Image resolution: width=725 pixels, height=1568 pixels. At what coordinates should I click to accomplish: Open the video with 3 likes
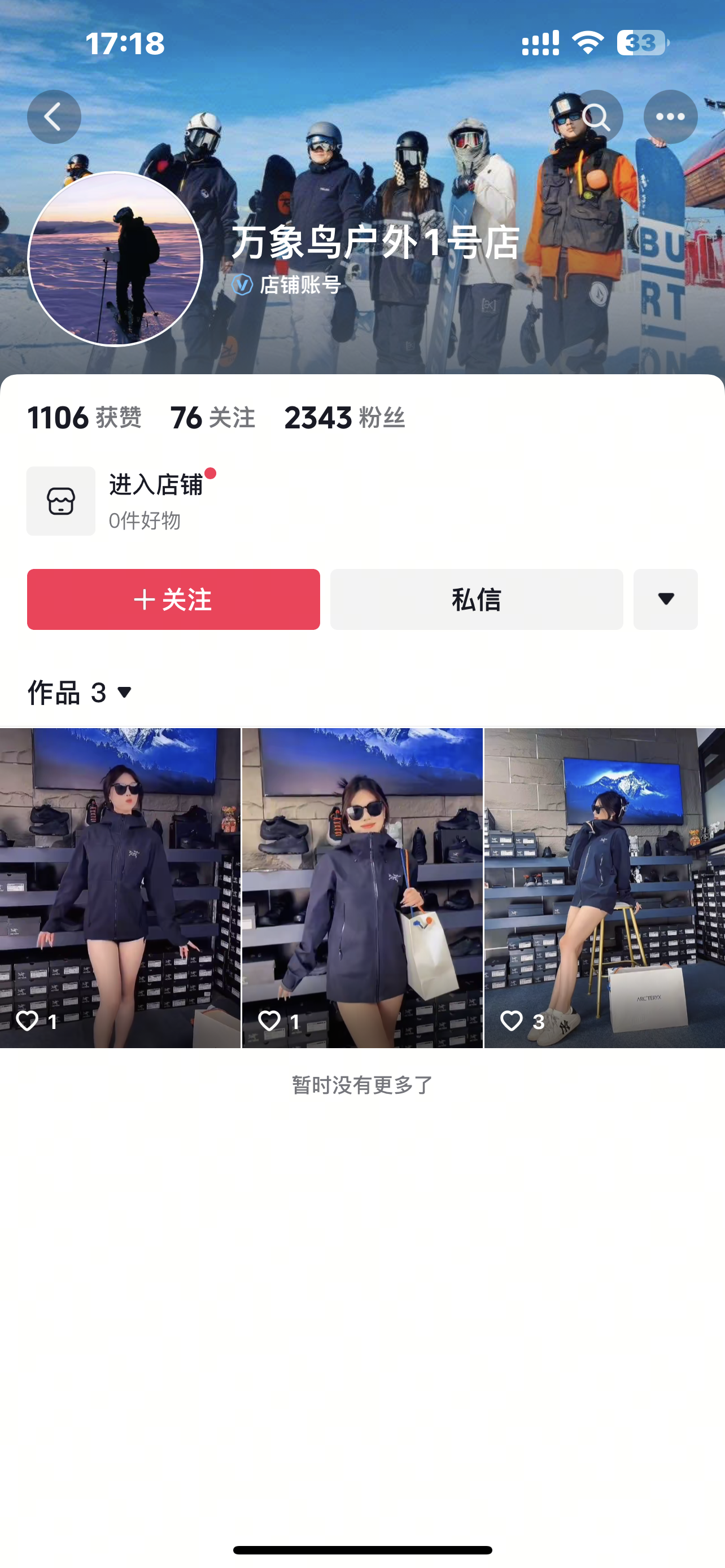click(x=604, y=887)
